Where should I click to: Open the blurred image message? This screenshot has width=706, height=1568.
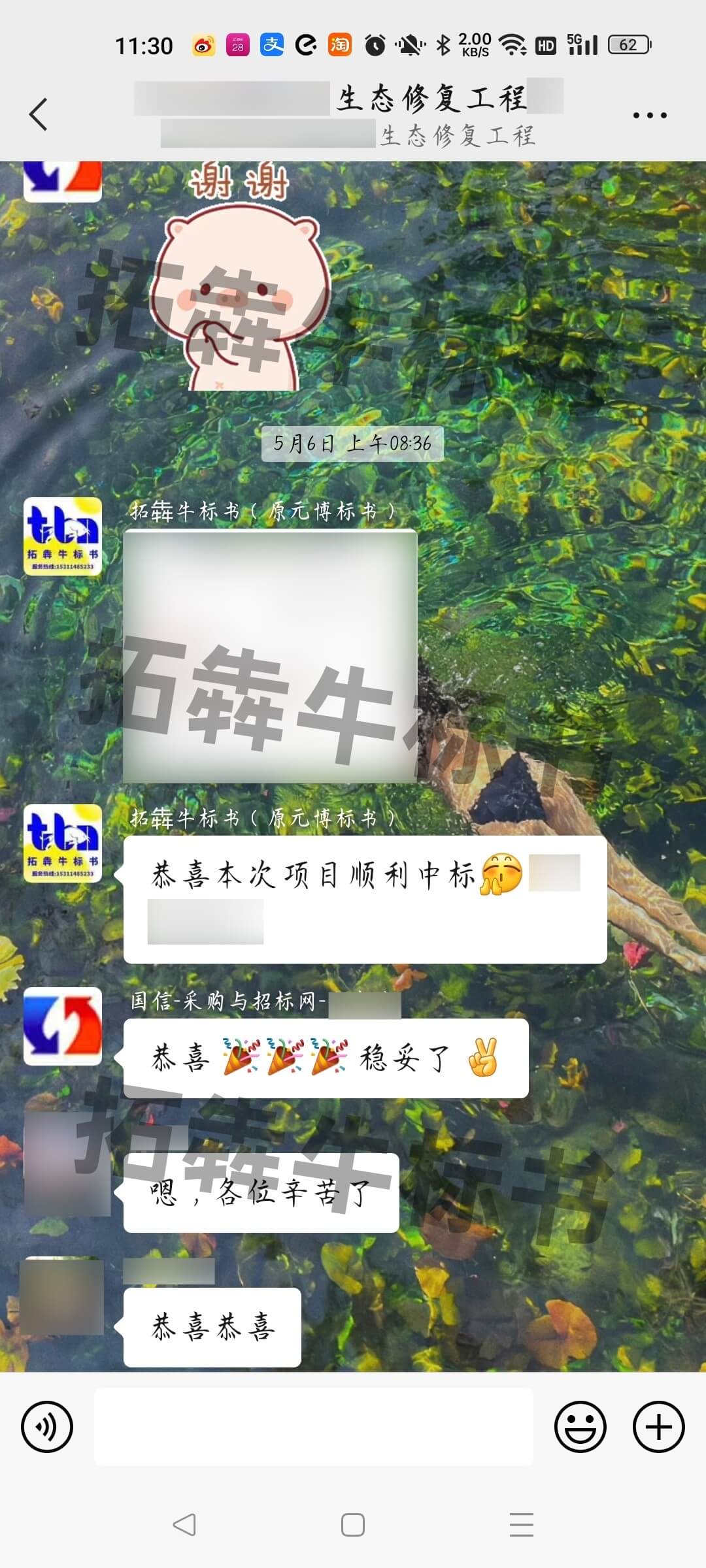270,657
